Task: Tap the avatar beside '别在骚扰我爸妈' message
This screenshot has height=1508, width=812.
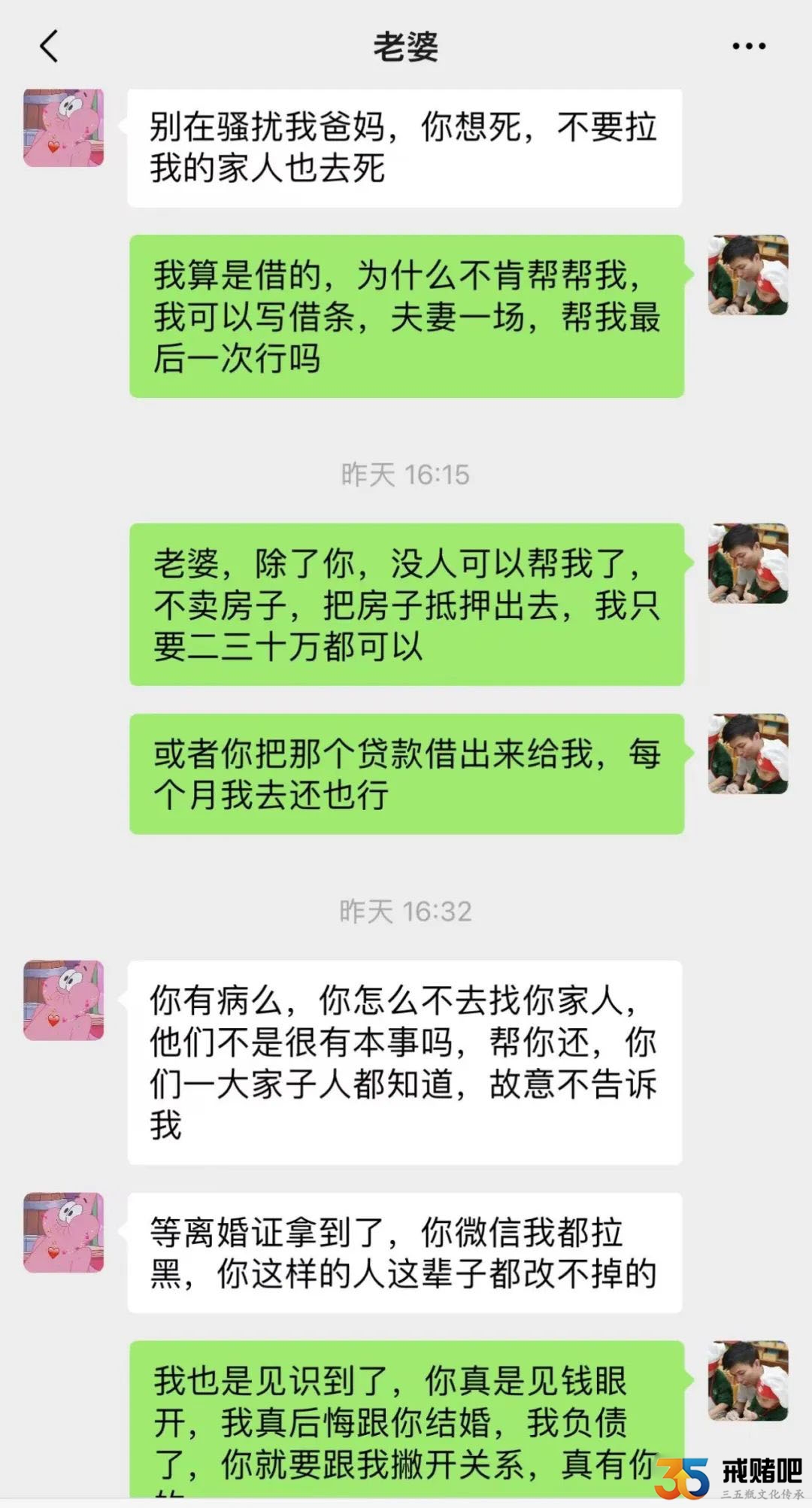Action: pyautogui.click(x=63, y=128)
